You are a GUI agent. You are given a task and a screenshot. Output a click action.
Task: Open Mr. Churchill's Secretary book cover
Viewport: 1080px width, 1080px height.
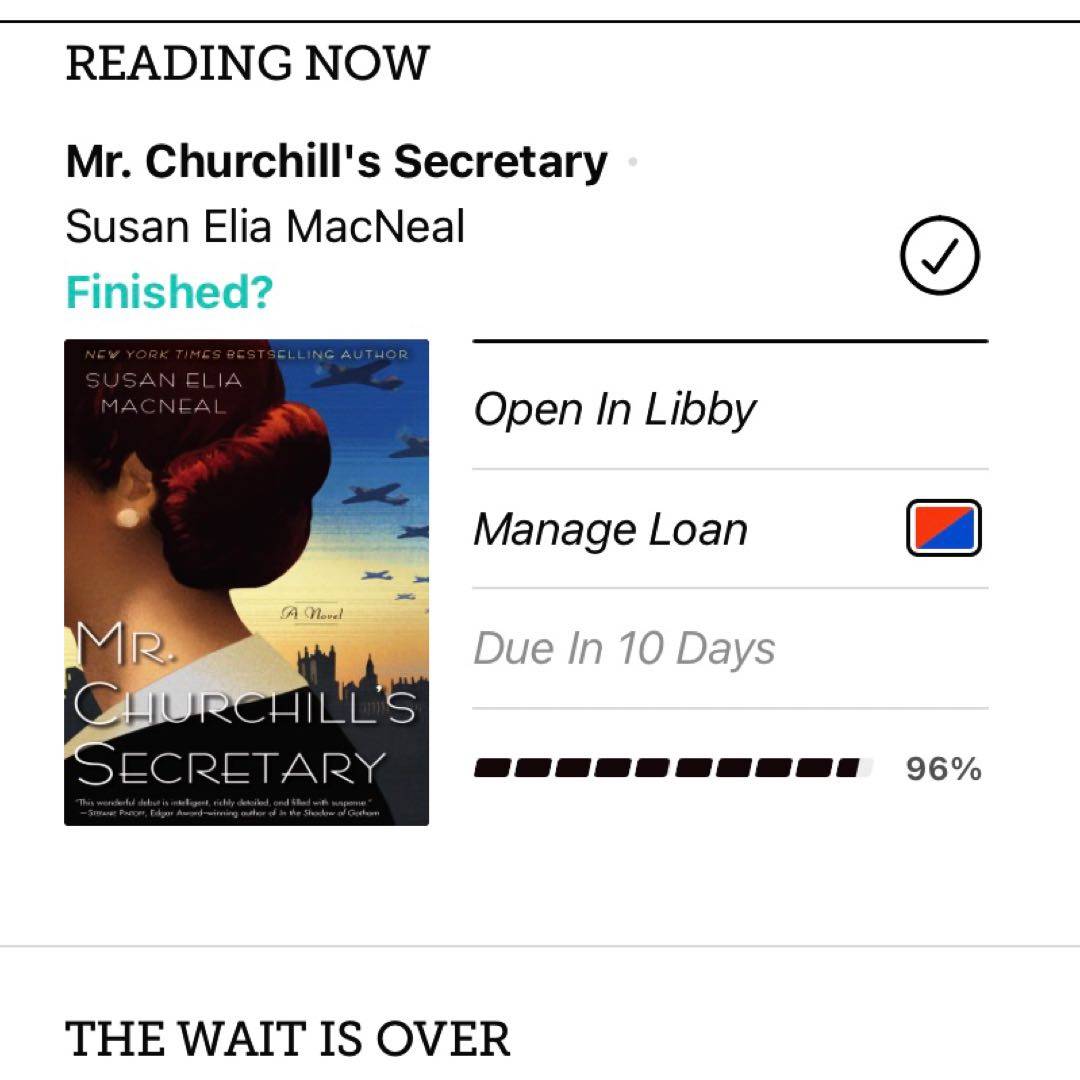[247, 582]
